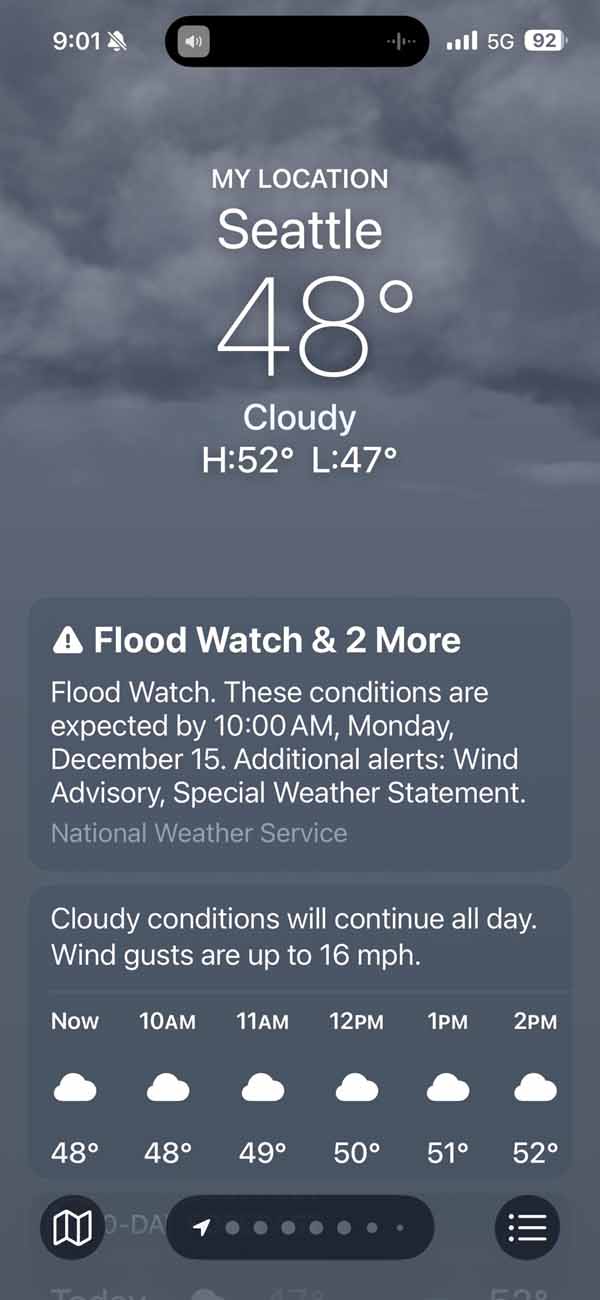Open the Flood Watch alert card

(x=300, y=733)
